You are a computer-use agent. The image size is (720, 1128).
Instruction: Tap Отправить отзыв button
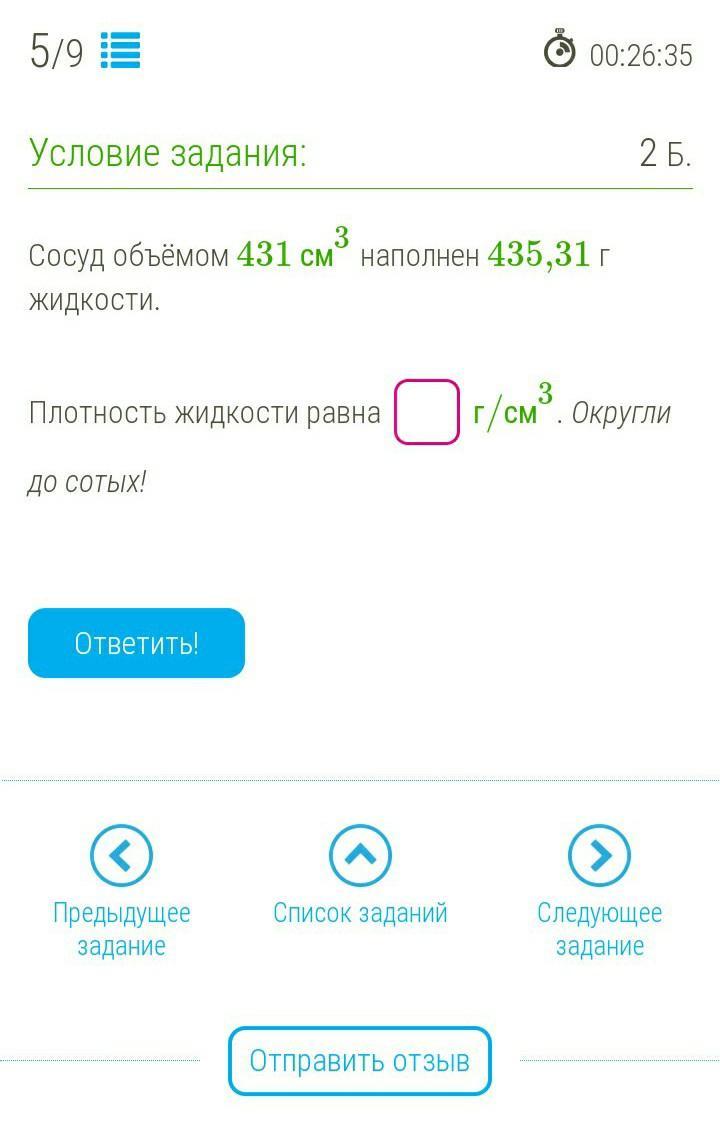[360, 1061]
